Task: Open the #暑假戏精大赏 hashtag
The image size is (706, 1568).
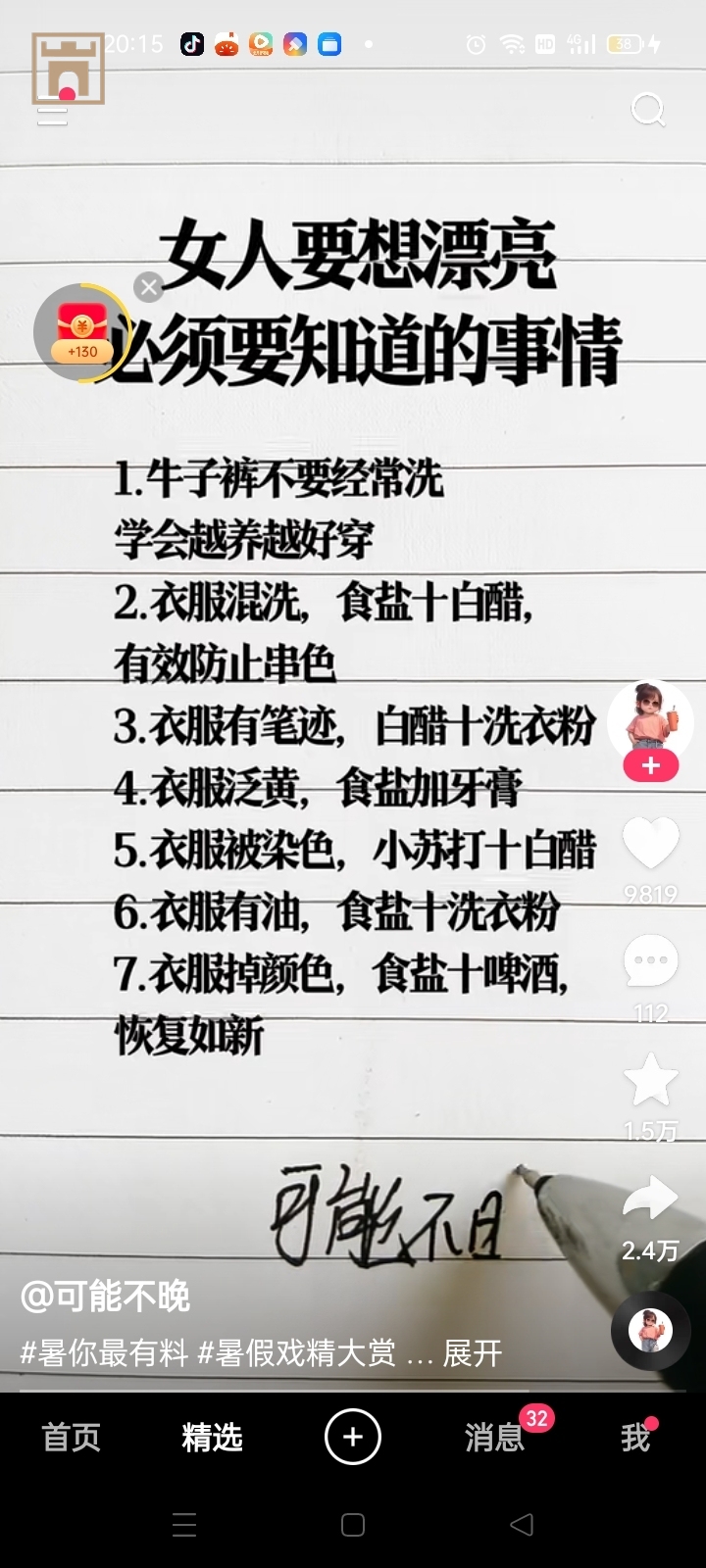Action: 297,1353
